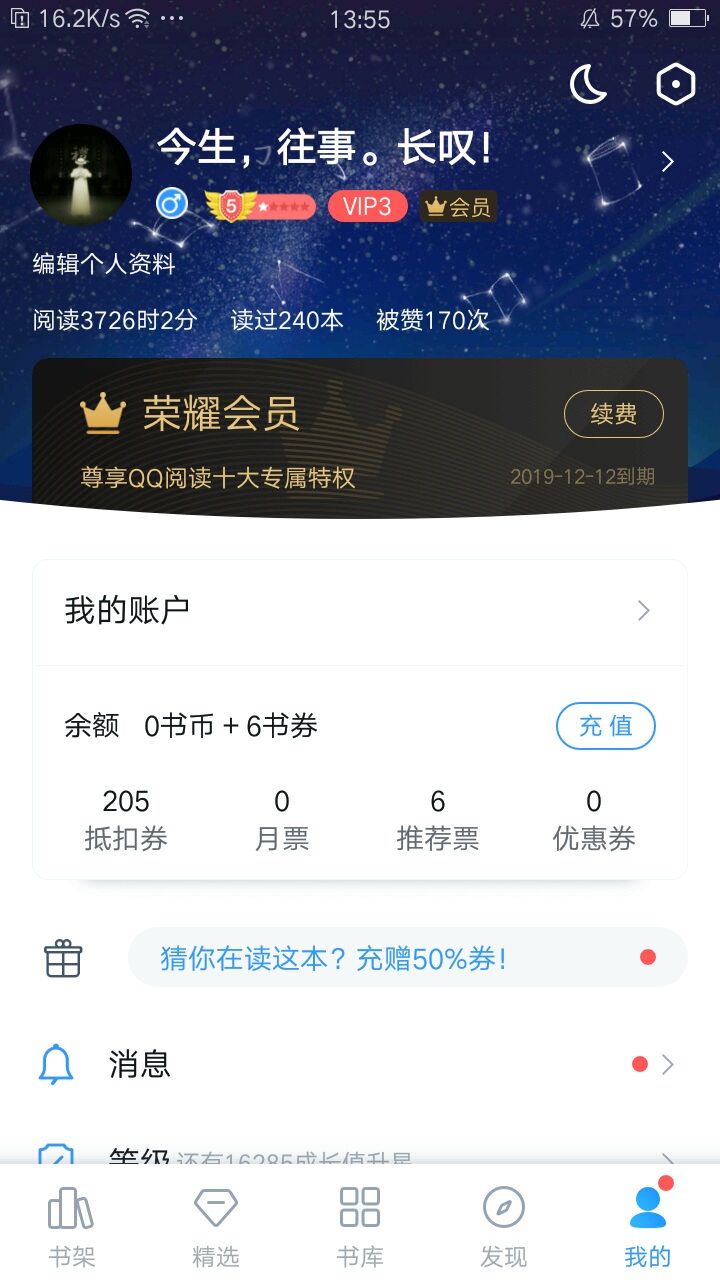Open the 猜你在读这本 promo banner
Screen dimensions: 720x1280
tap(408, 958)
